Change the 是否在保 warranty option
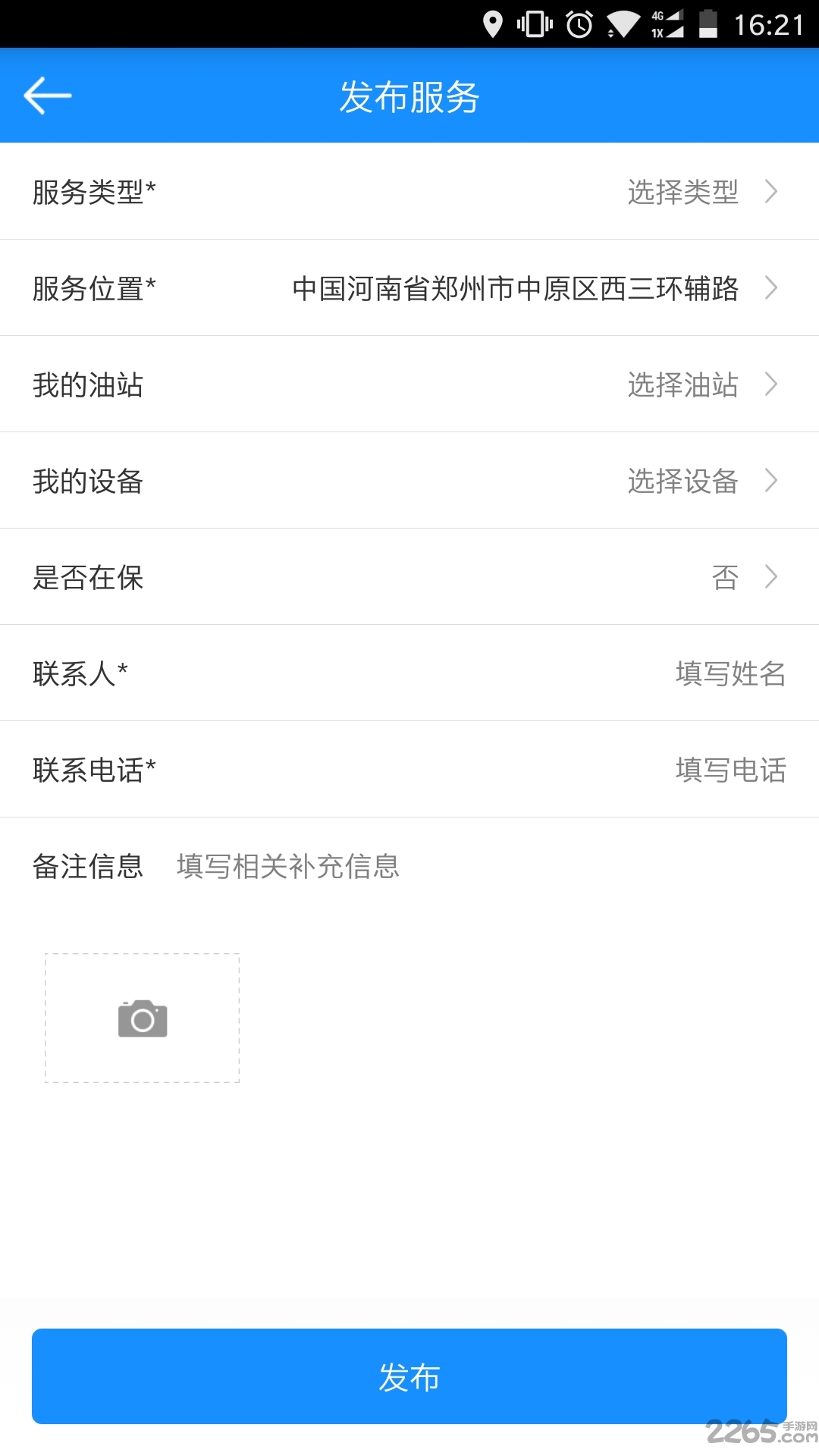819x1456 pixels. (x=726, y=577)
